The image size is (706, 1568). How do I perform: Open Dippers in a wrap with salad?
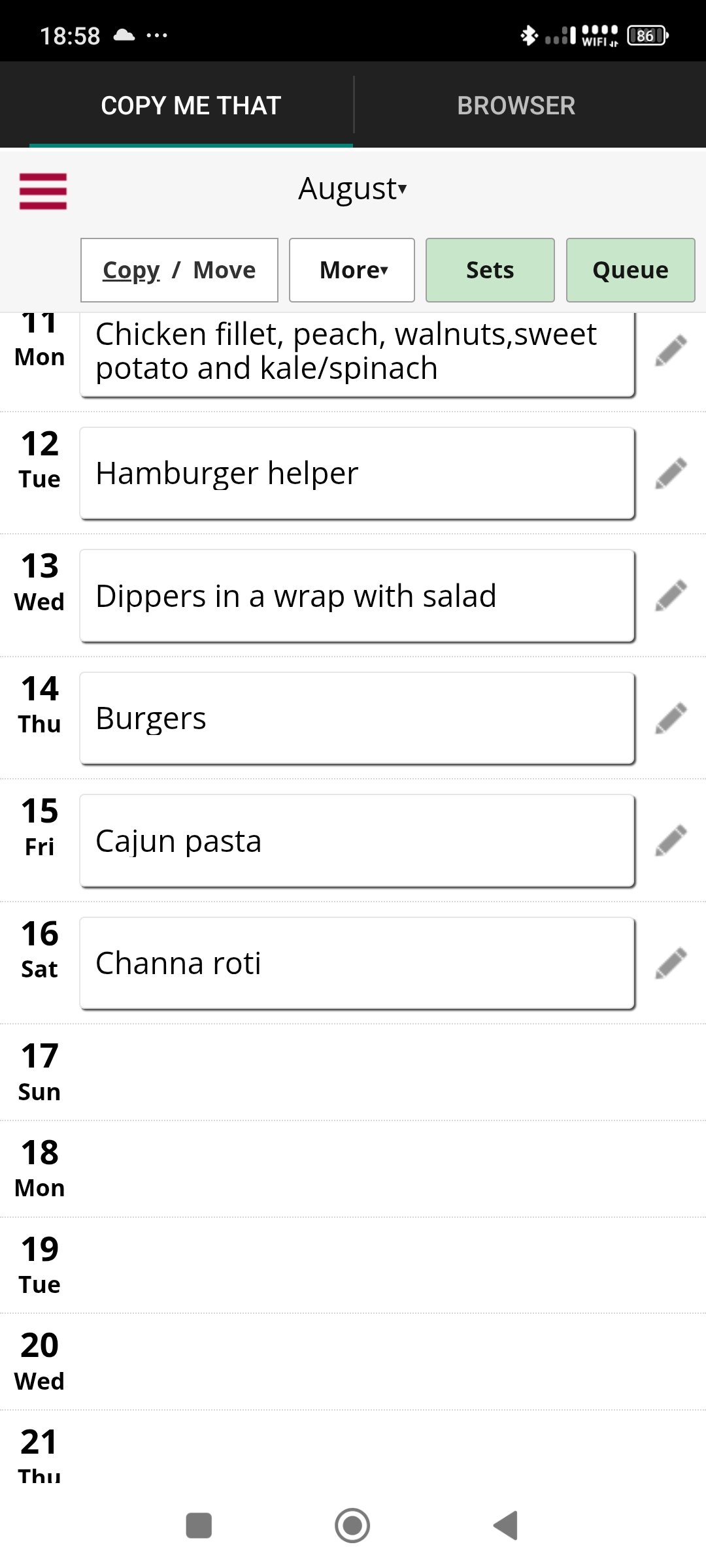(357, 596)
